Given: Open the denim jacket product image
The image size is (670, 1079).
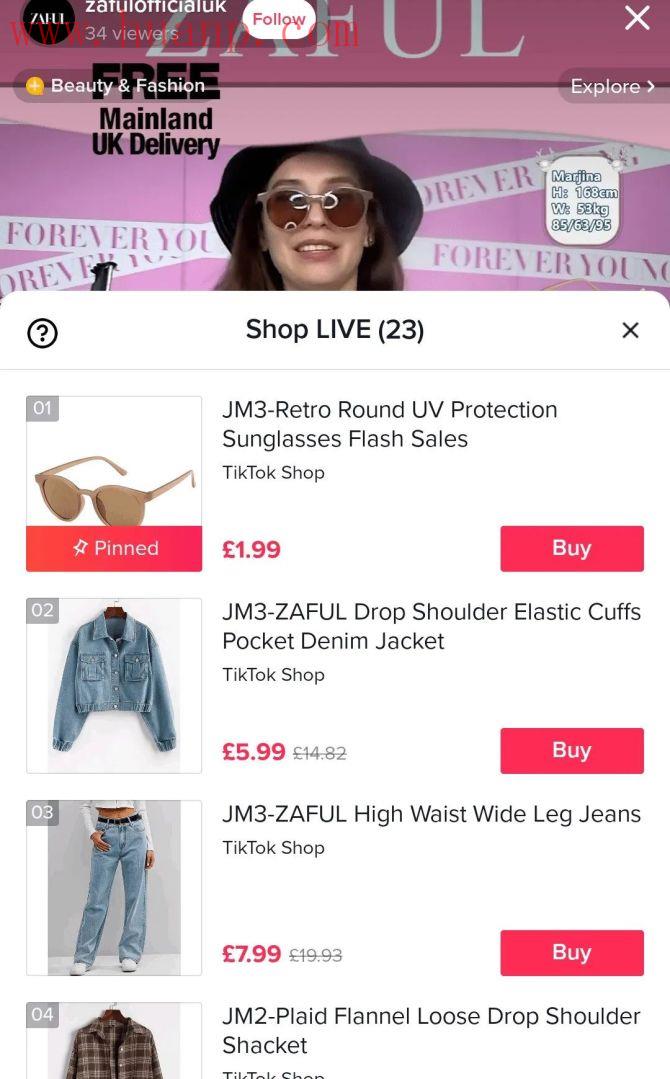Looking at the screenshot, I should click(114, 686).
